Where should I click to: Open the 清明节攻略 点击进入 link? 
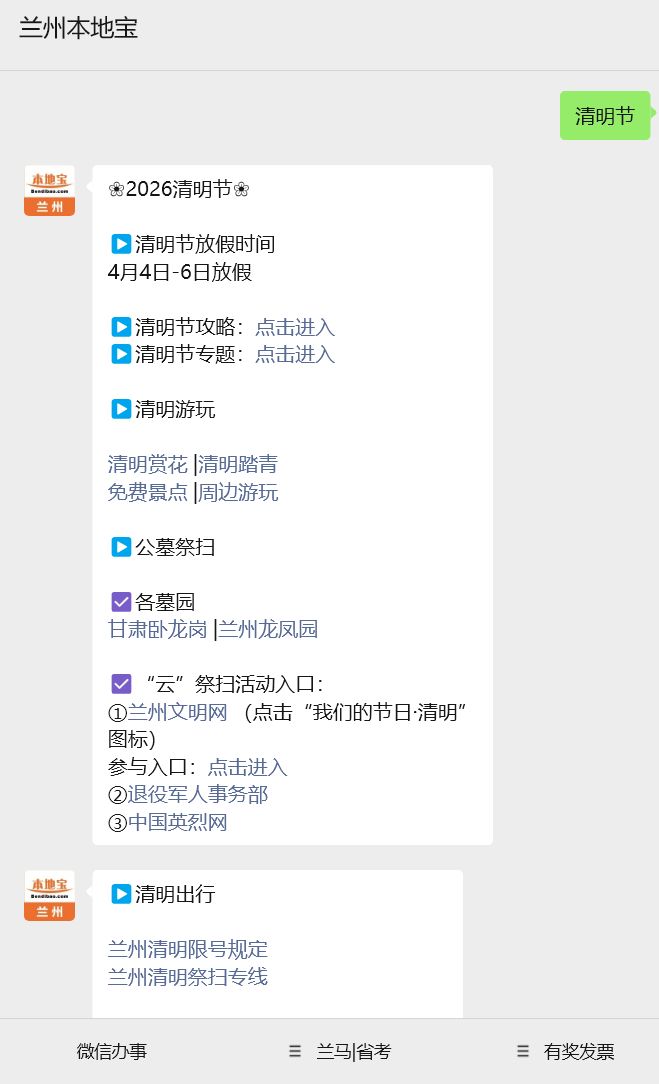(x=295, y=327)
